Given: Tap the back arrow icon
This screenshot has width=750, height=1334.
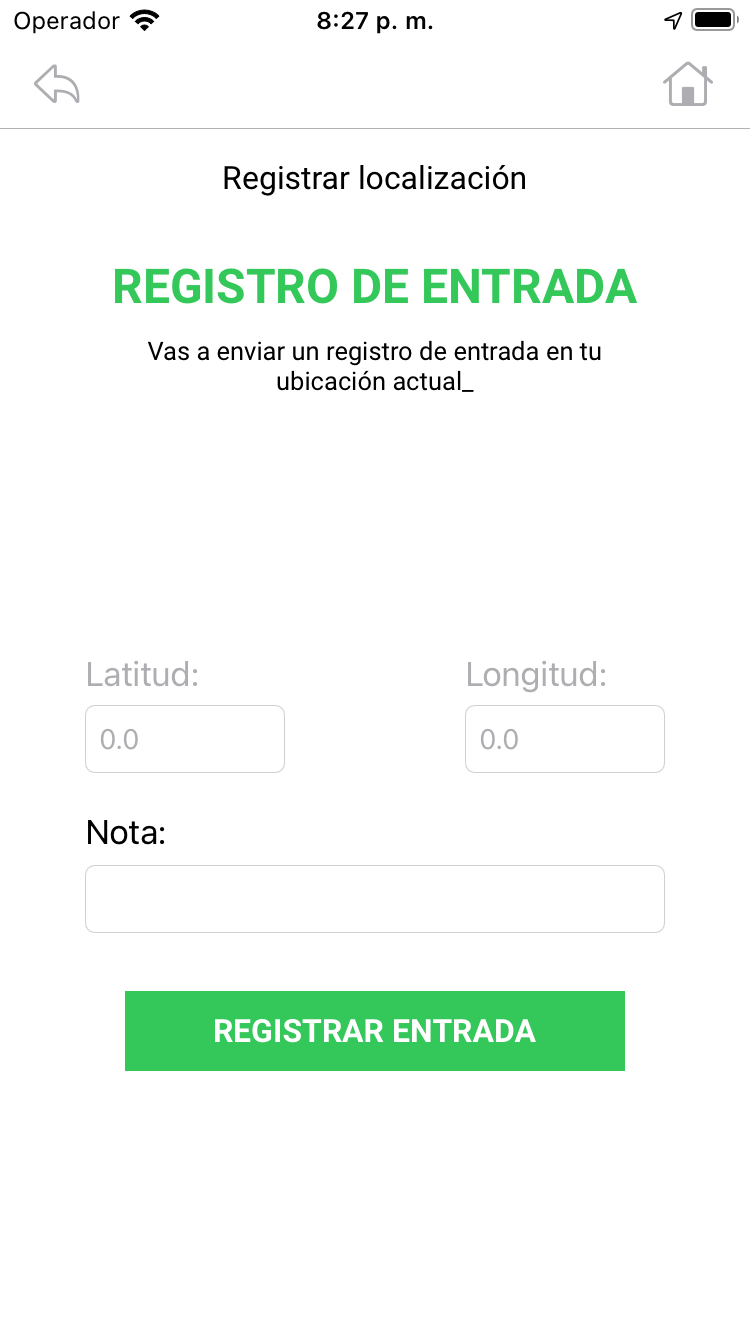Looking at the screenshot, I should 57,85.
